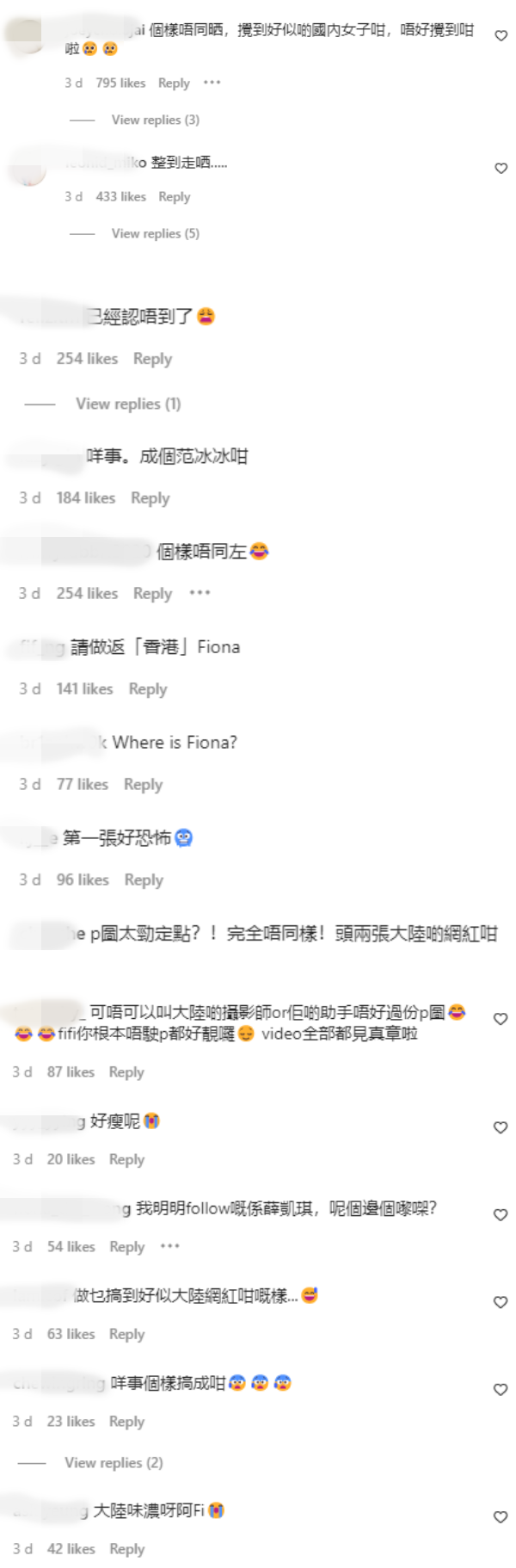Like the comment with 87 likes
This screenshot has width=516, height=1568.
501,1019
